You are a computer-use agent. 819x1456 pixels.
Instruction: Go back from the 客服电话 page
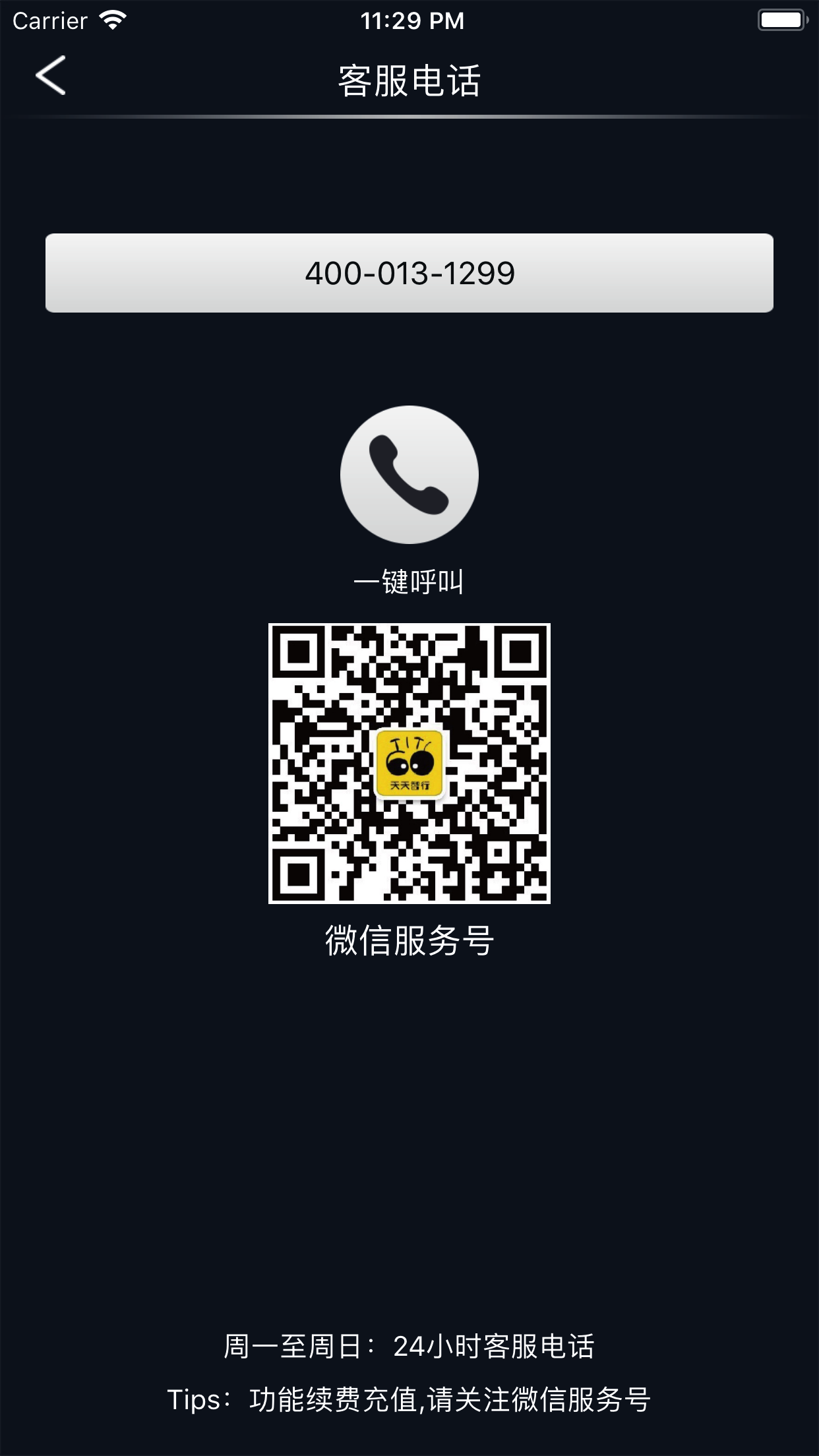coord(51,76)
